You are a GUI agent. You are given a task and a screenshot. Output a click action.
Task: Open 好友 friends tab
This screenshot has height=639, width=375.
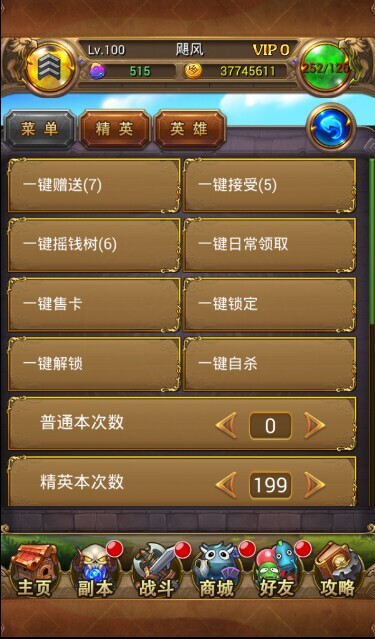point(278,571)
